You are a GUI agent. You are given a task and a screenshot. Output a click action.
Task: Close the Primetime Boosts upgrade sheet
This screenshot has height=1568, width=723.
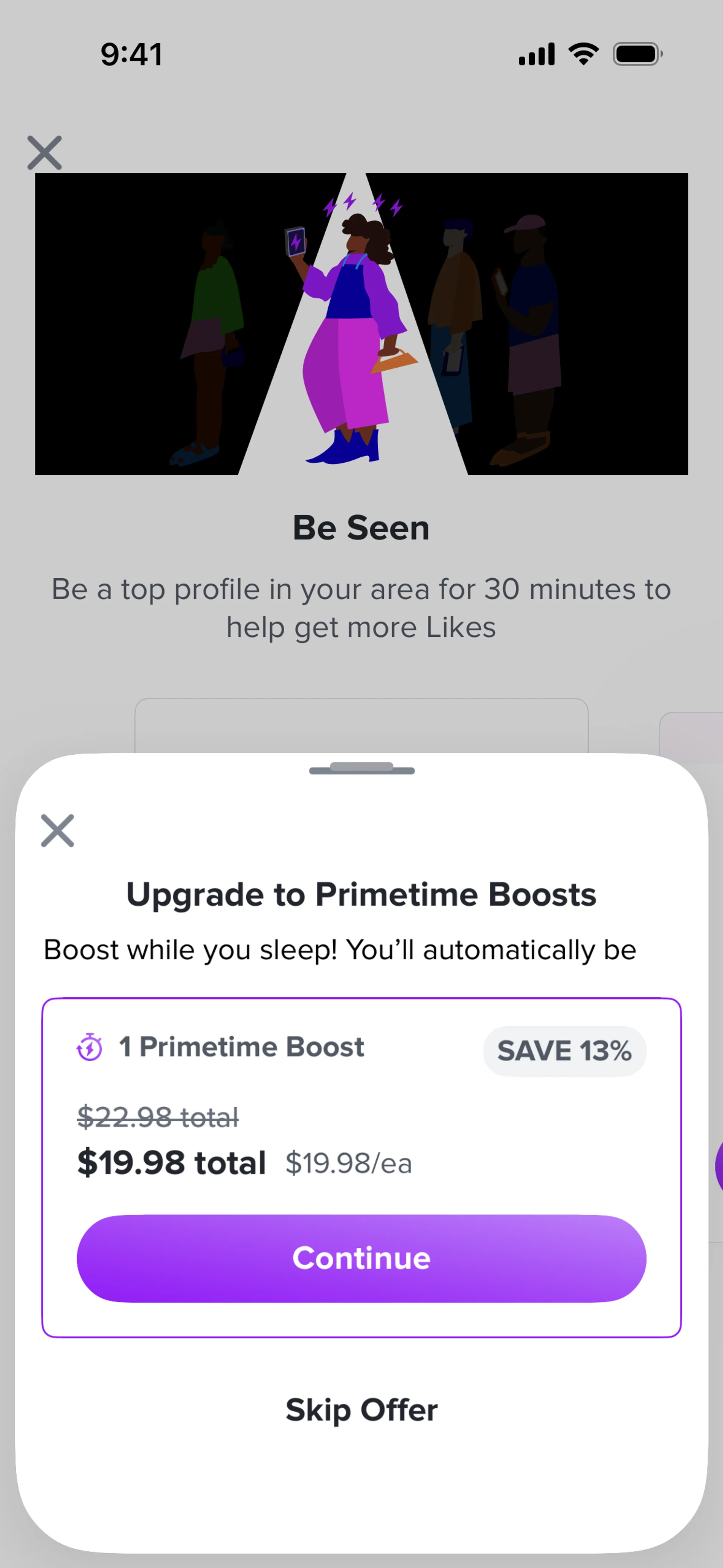(57, 830)
